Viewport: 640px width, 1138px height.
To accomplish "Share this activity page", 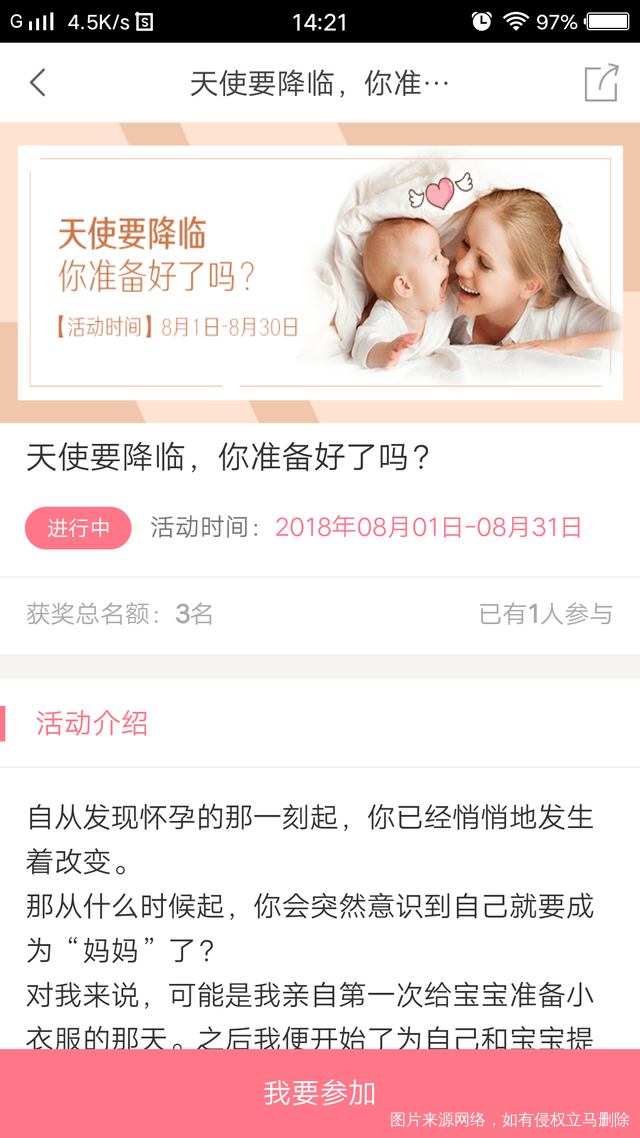I will point(601,82).
